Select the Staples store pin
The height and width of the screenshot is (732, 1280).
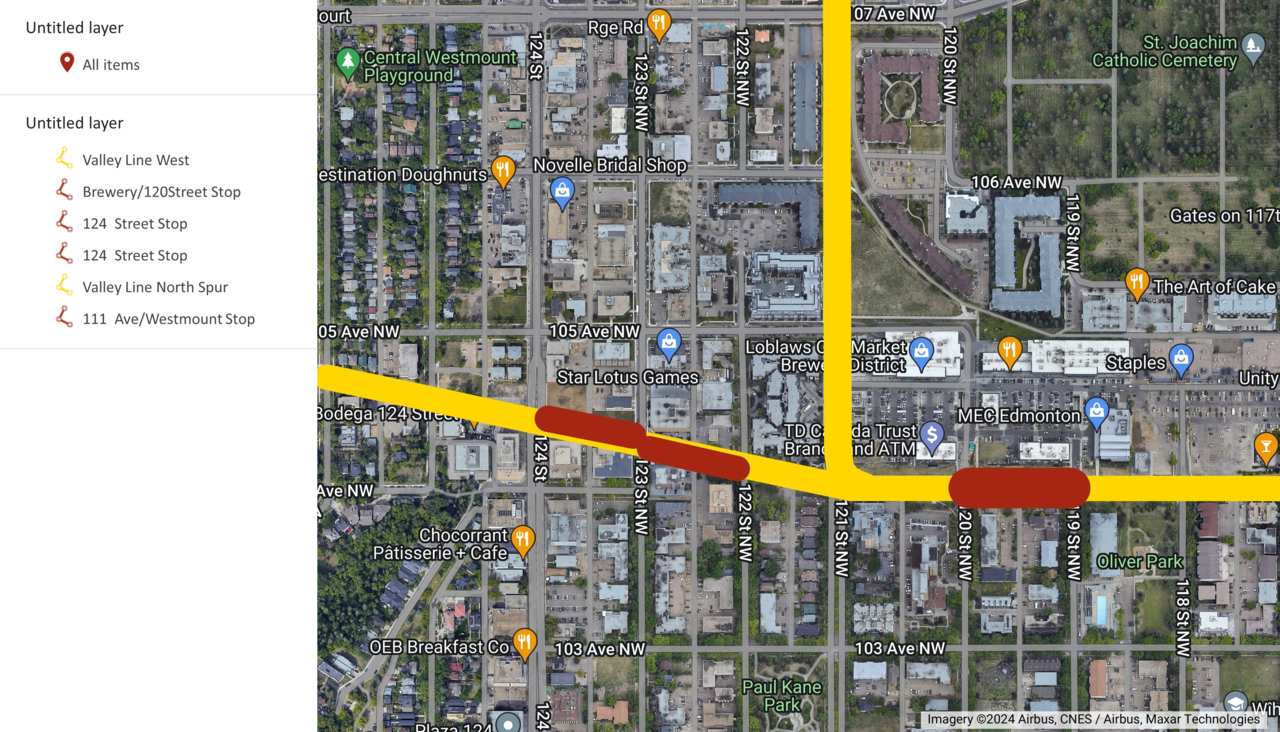(1181, 360)
